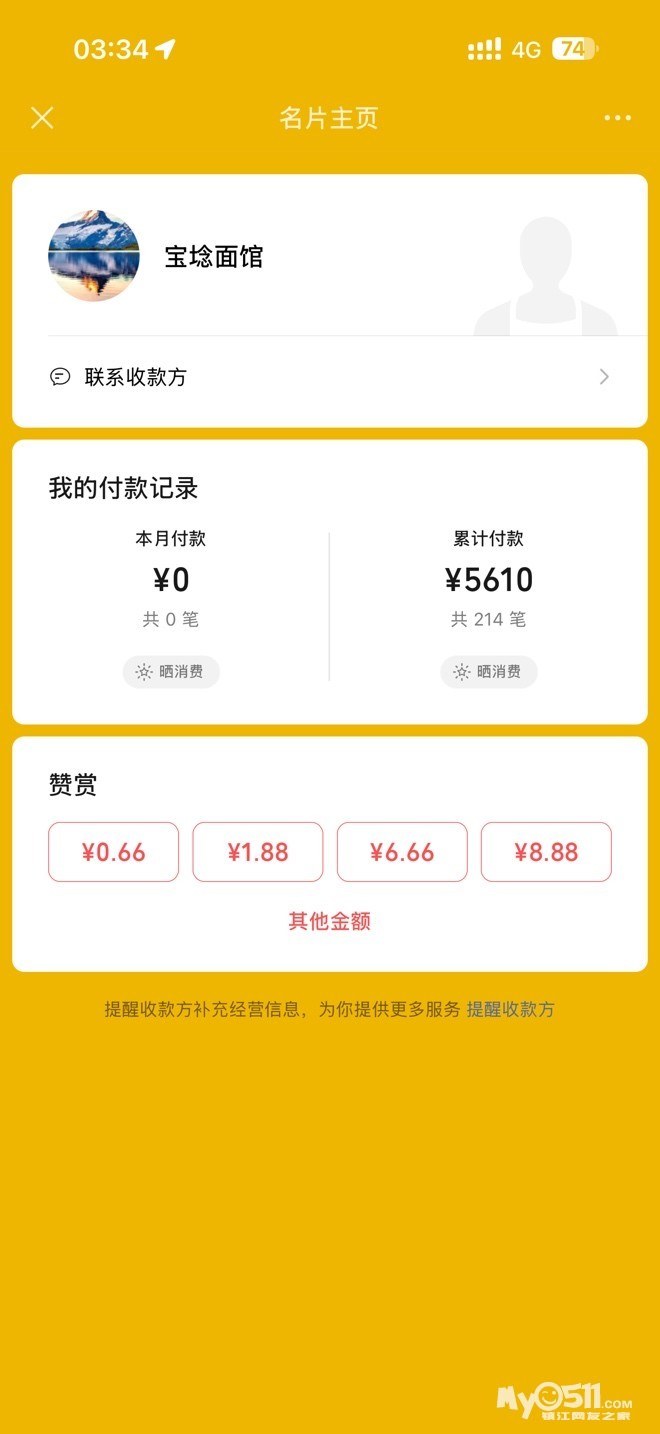Choose the ¥1.88 reward amount
This screenshot has height=1434, width=660.
point(258,852)
